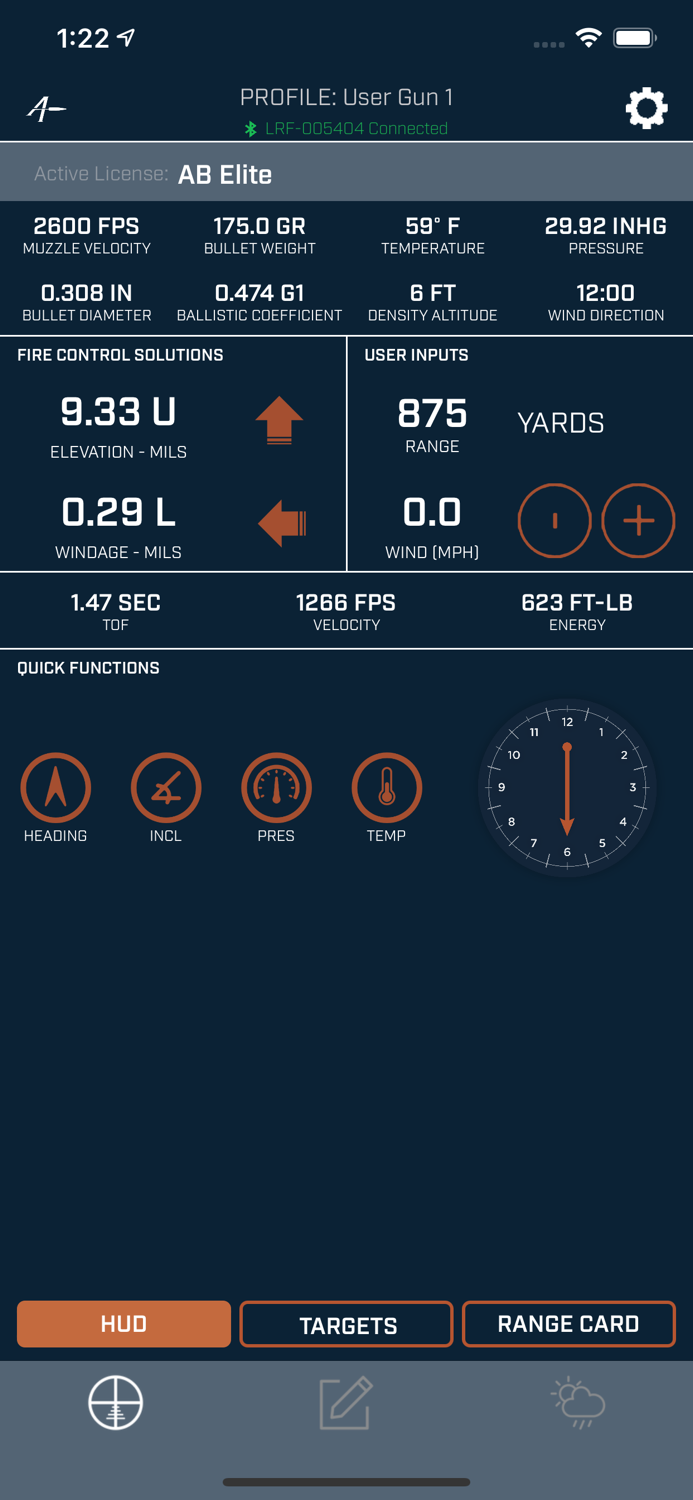693x1500 pixels.
Task: Open the weather cloud tab
Action: tap(578, 1402)
